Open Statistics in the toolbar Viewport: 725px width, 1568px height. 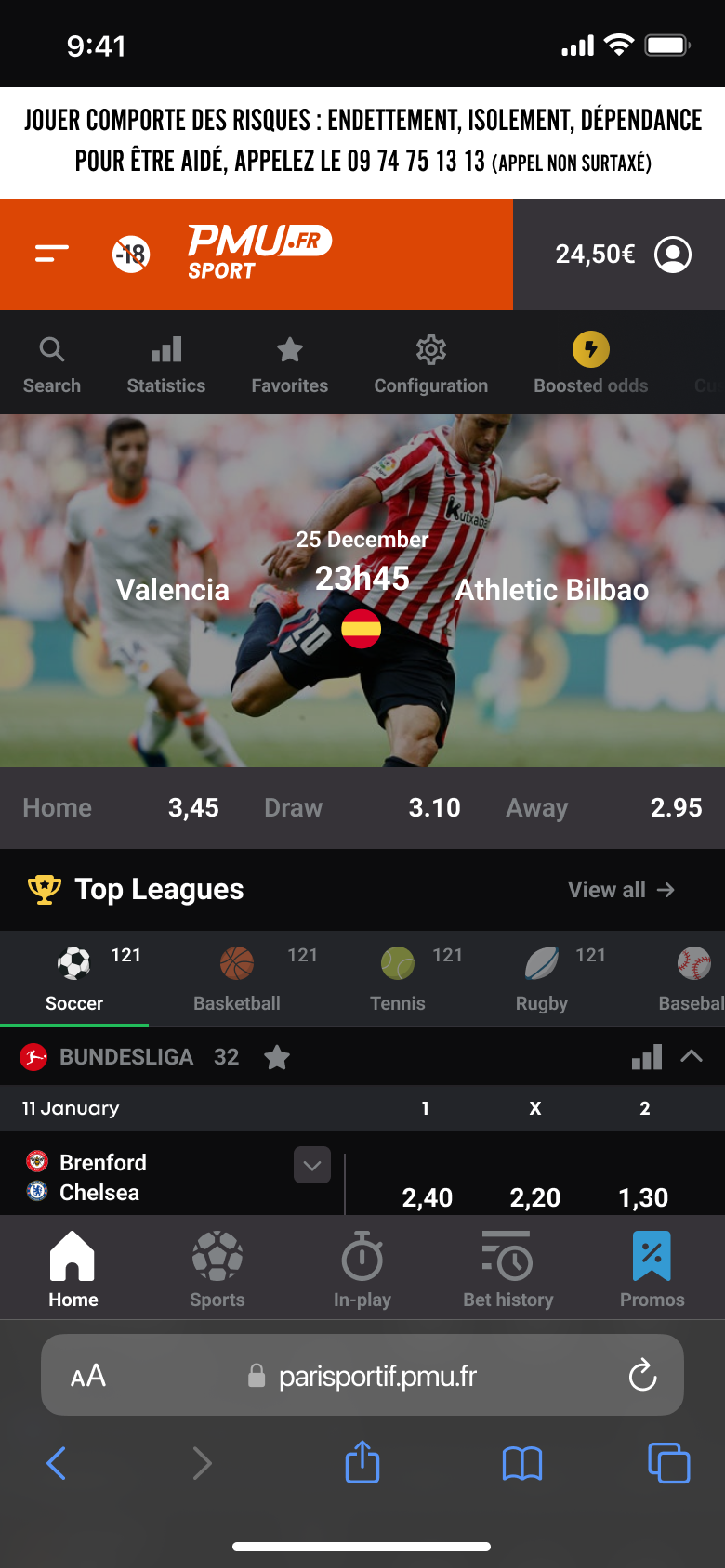coord(166,364)
